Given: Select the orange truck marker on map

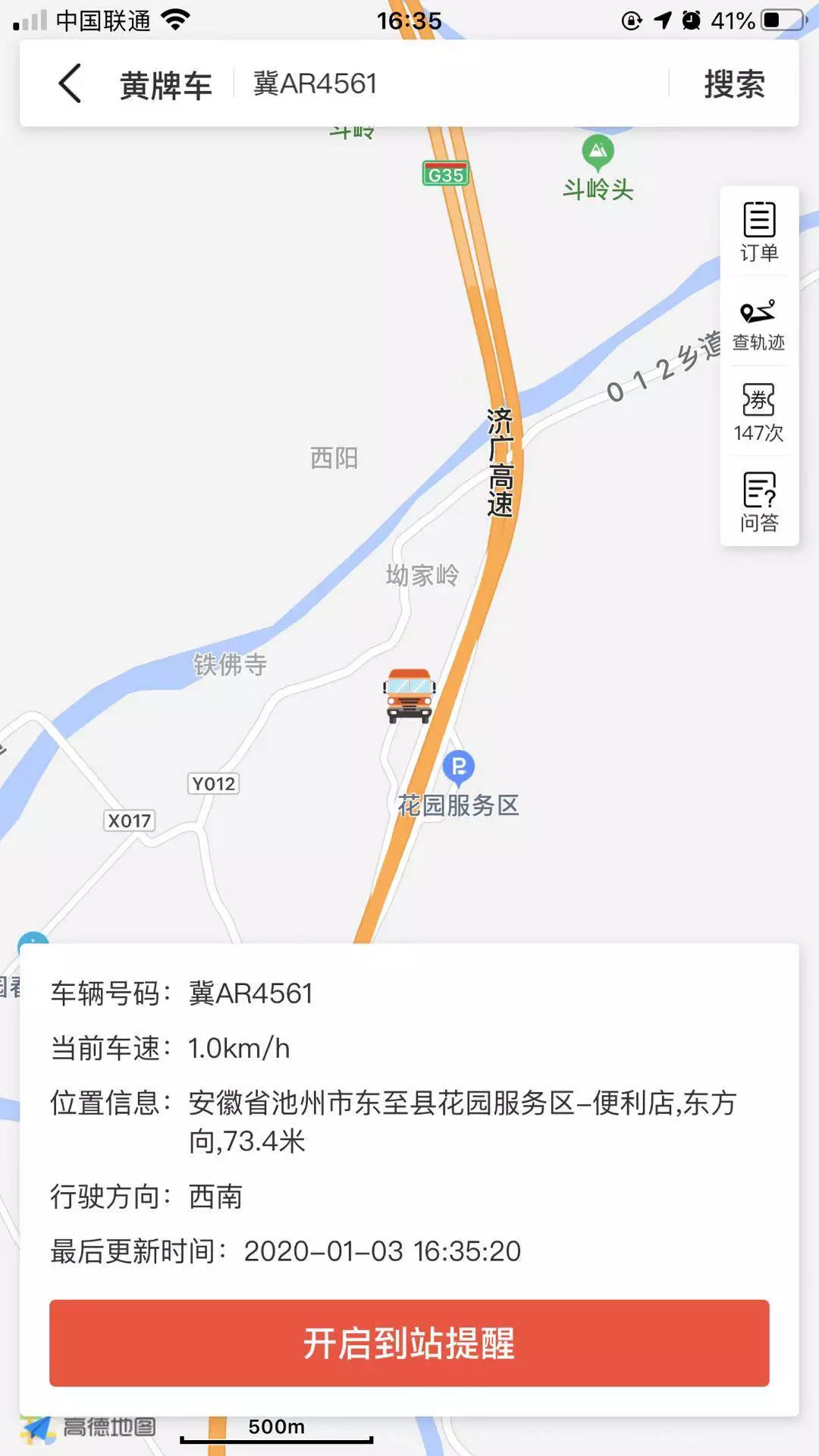Looking at the screenshot, I should tap(409, 695).
